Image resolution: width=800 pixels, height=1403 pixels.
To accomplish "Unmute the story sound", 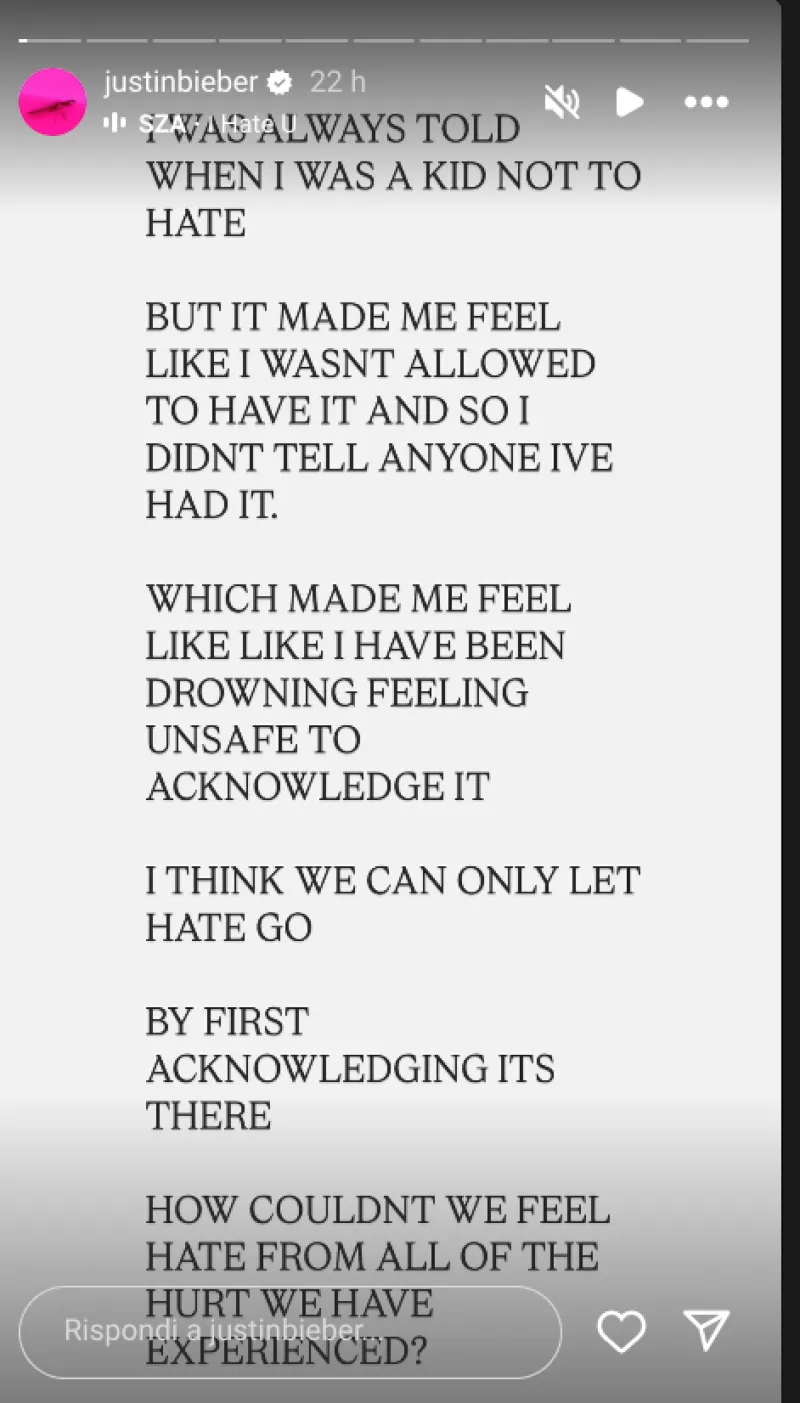I will [x=562, y=102].
